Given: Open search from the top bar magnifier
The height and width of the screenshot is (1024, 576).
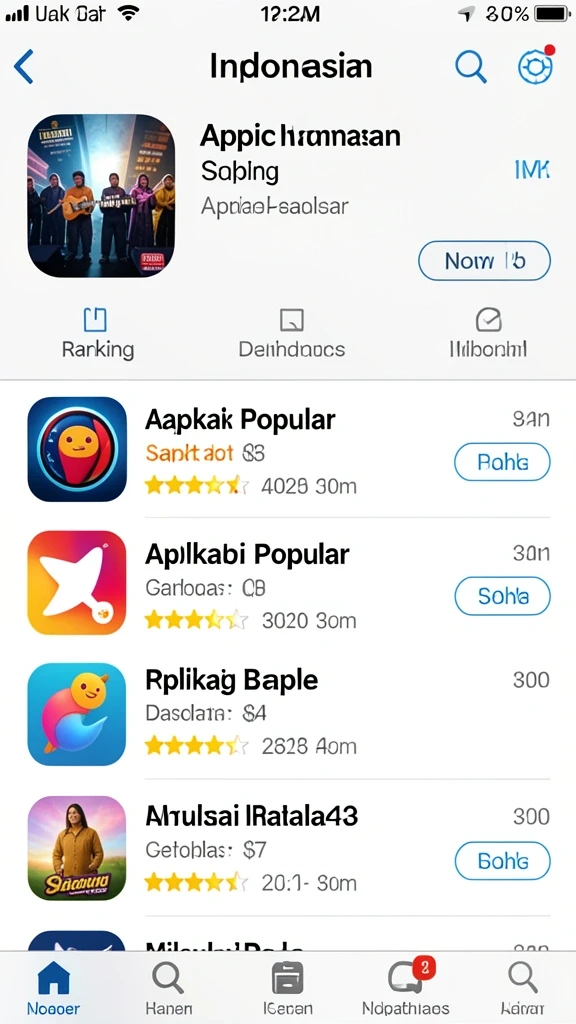Looking at the screenshot, I should click(471, 67).
